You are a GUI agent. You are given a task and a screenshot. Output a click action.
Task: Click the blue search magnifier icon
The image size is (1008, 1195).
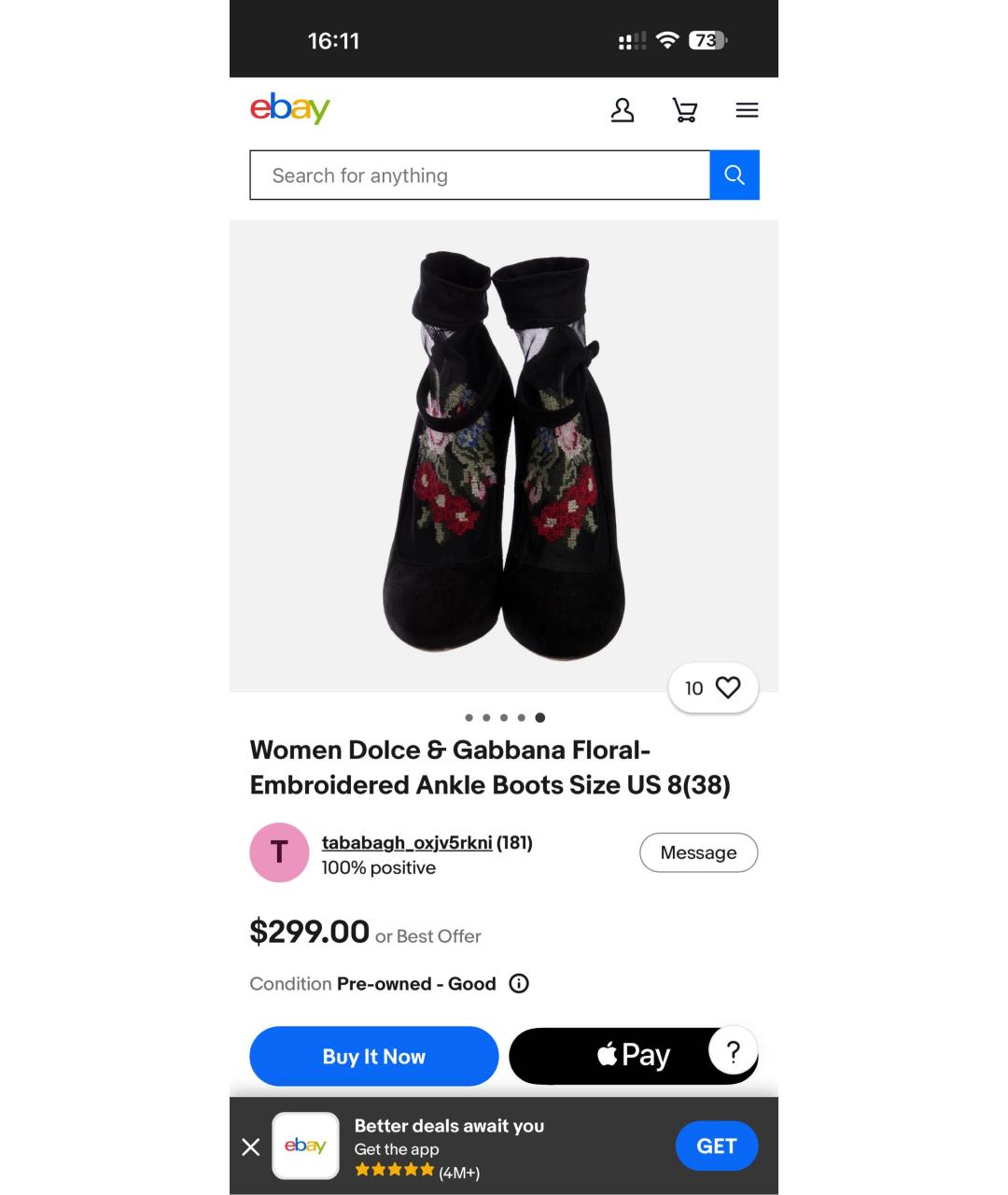click(x=735, y=175)
